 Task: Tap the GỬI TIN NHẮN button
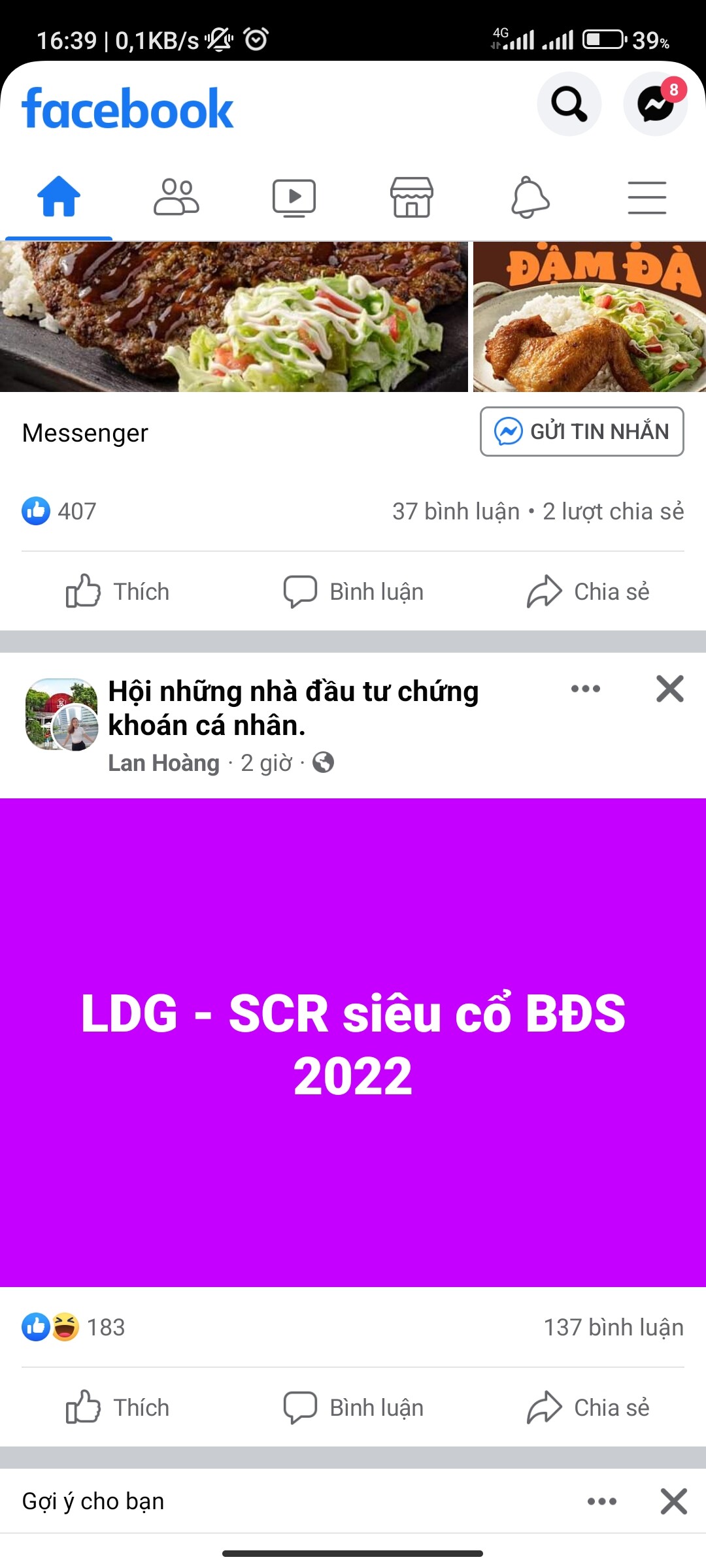pos(582,432)
